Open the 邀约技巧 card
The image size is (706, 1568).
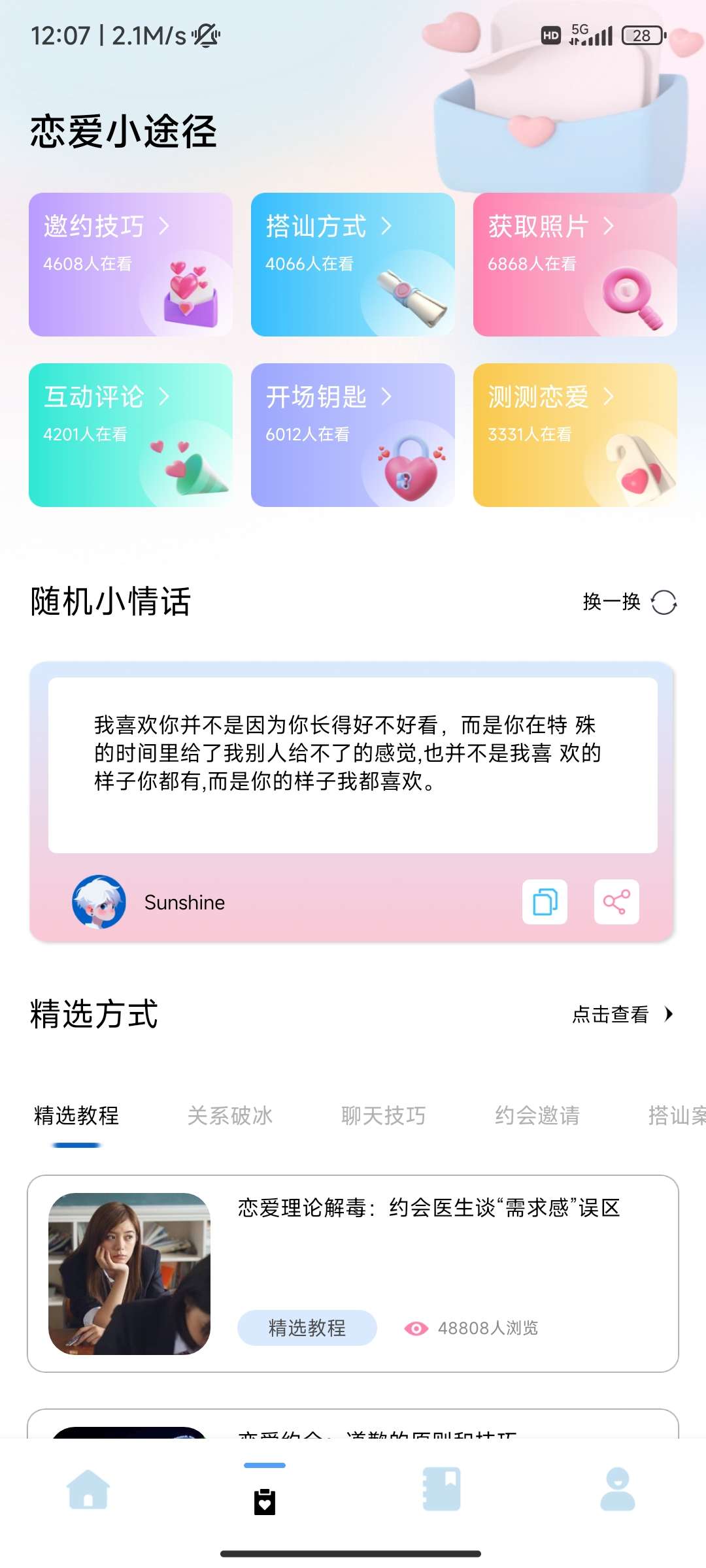coord(131,265)
